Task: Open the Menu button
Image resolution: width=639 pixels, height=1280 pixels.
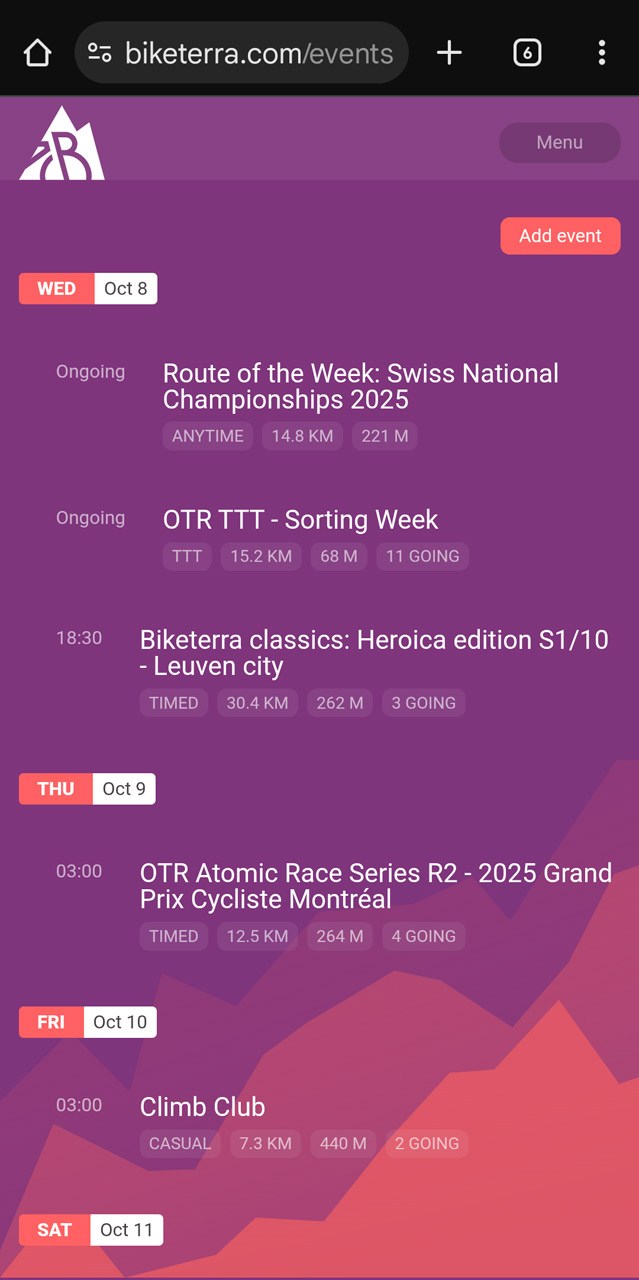Action: [559, 142]
